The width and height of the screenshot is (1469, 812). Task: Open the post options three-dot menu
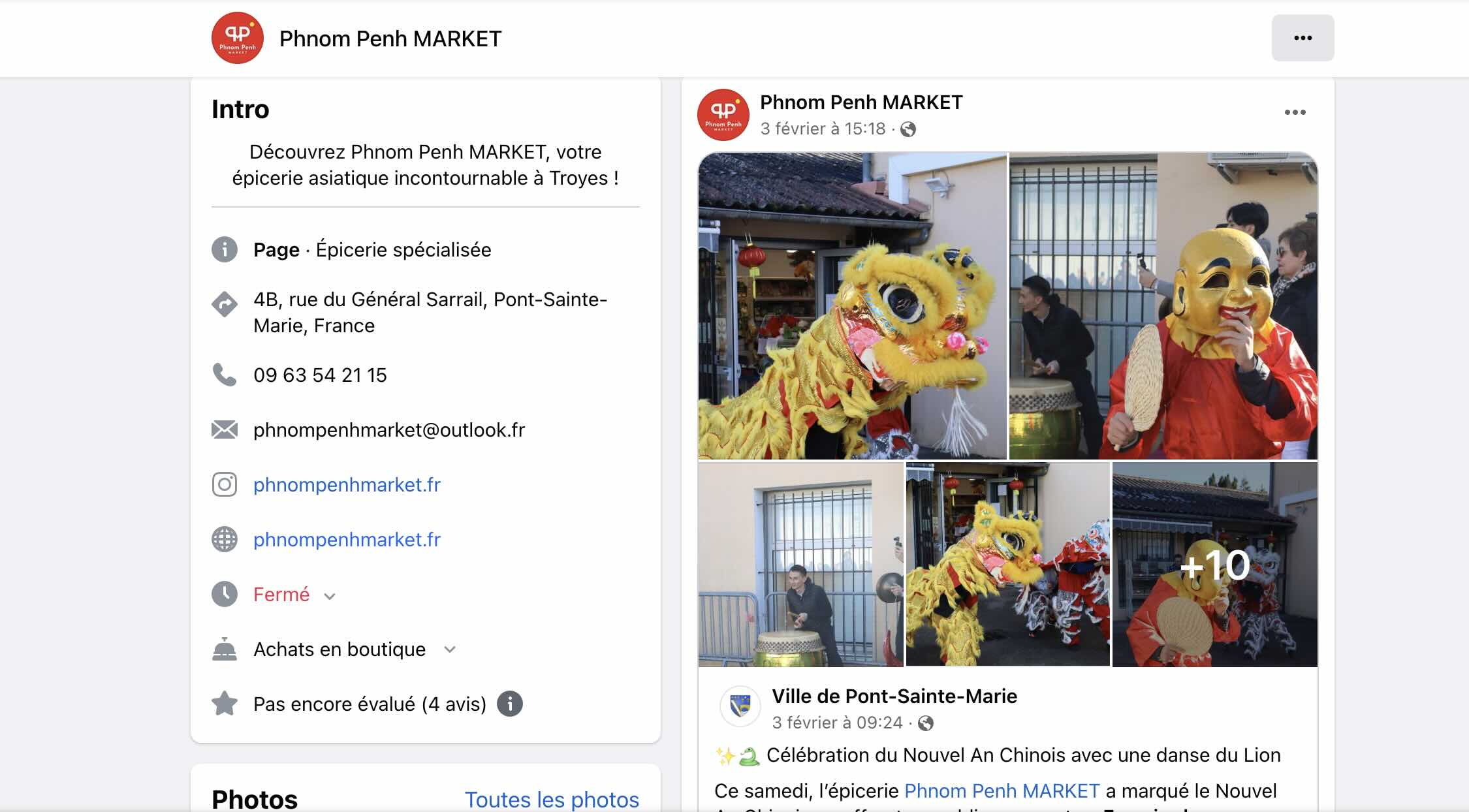(1295, 112)
